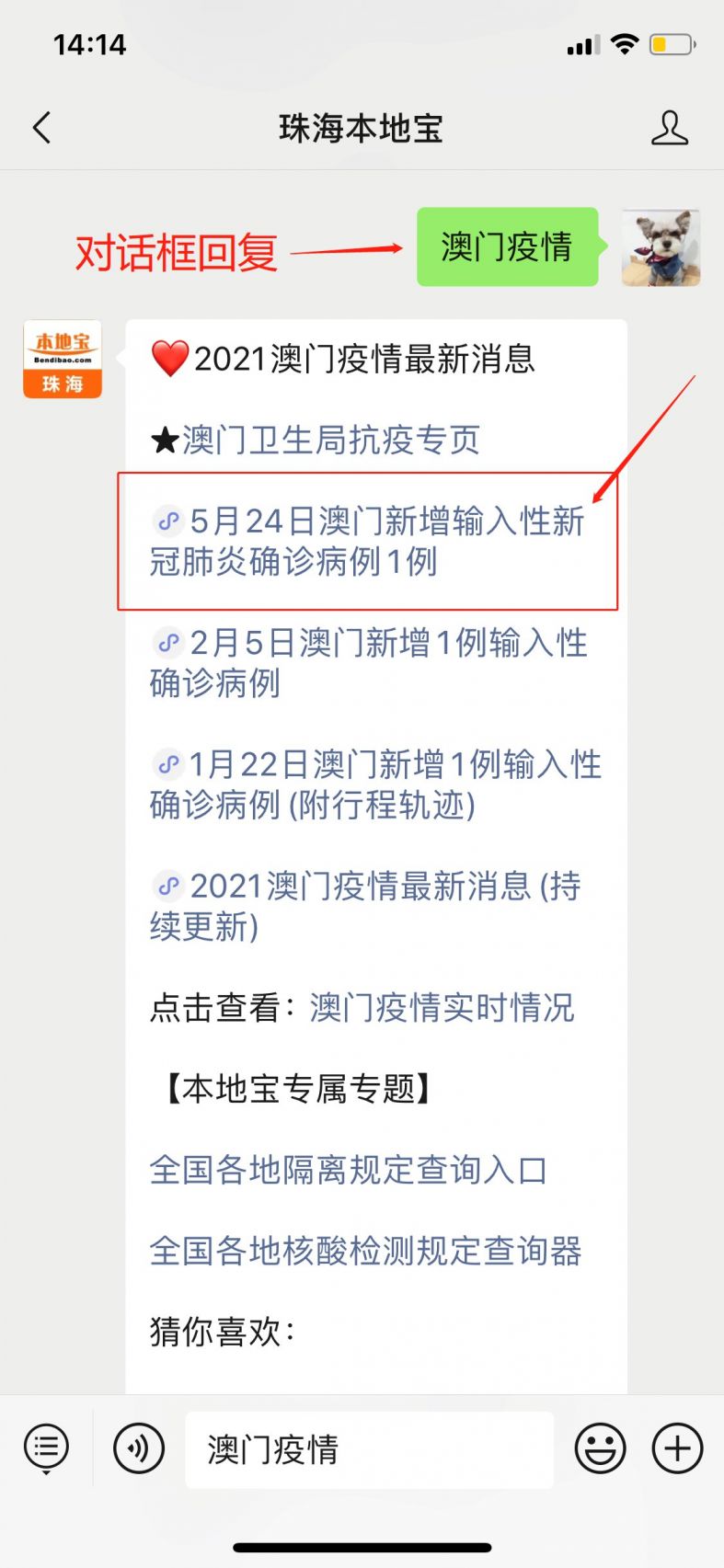724x1568 pixels.
Task: Switch to the account menu list icon
Action: 46,1448
